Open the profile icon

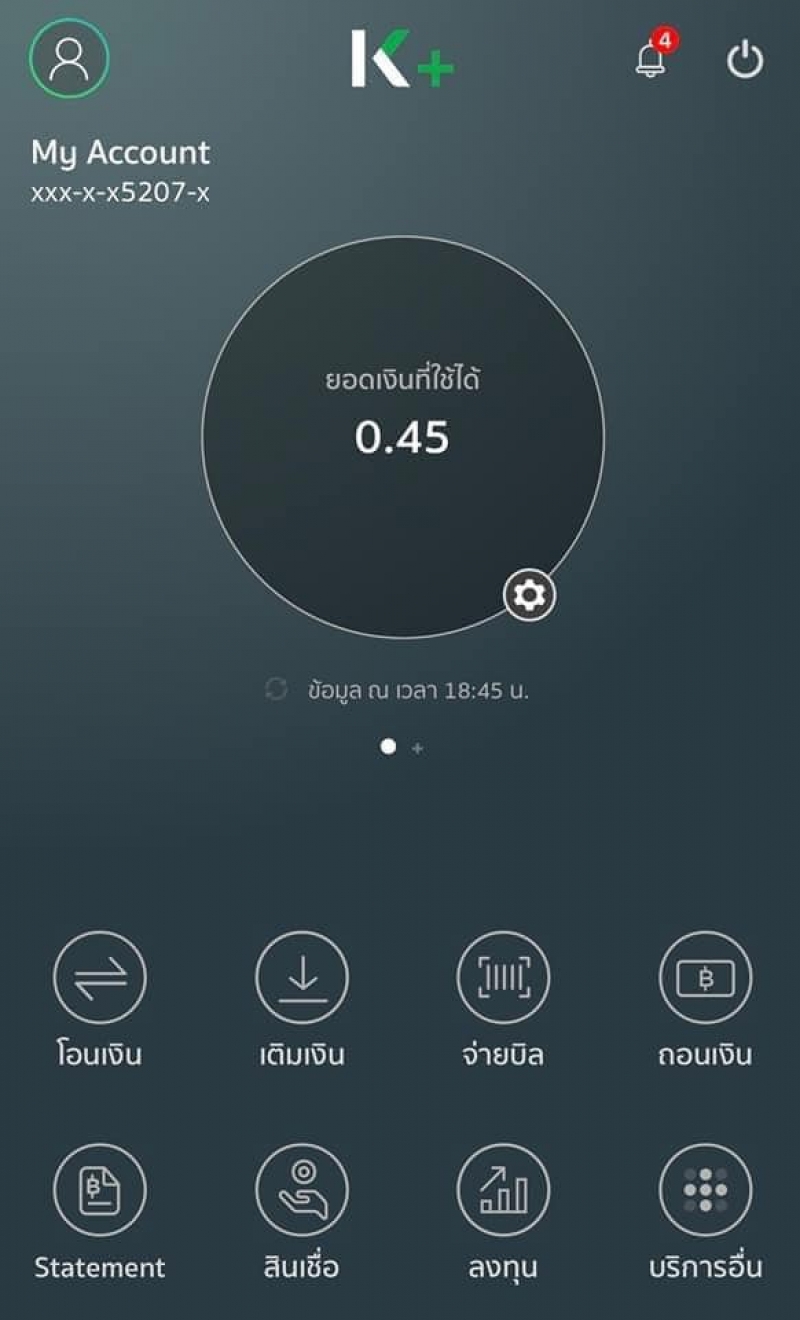coord(69,58)
